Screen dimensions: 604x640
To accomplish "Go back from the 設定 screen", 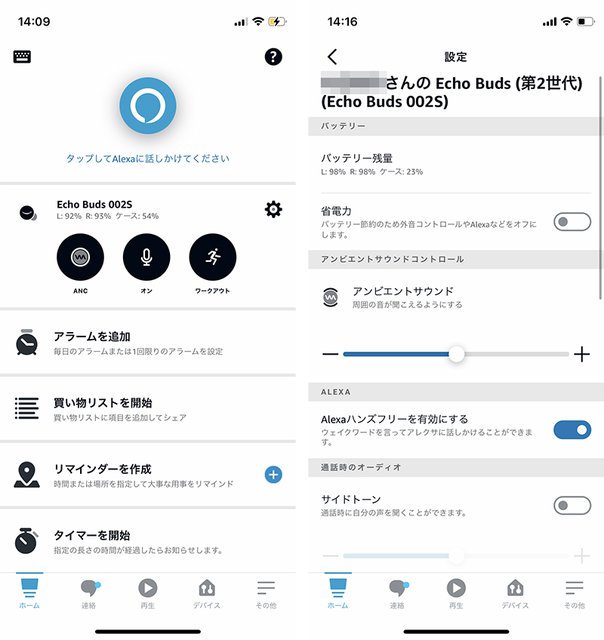I will (333, 57).
